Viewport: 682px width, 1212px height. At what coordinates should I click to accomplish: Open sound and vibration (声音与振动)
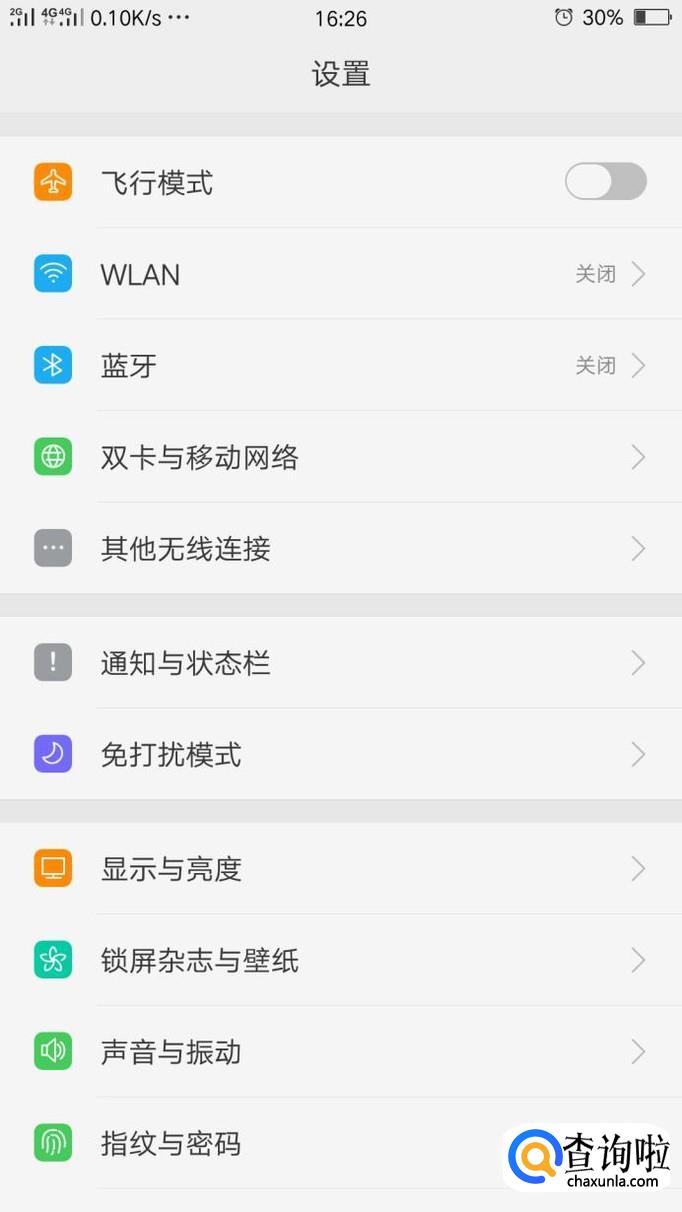(x=340, y=1052)
